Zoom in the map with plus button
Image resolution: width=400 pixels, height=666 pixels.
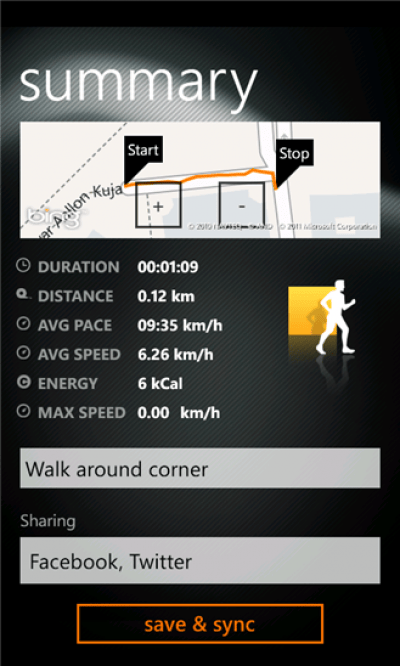158,205
